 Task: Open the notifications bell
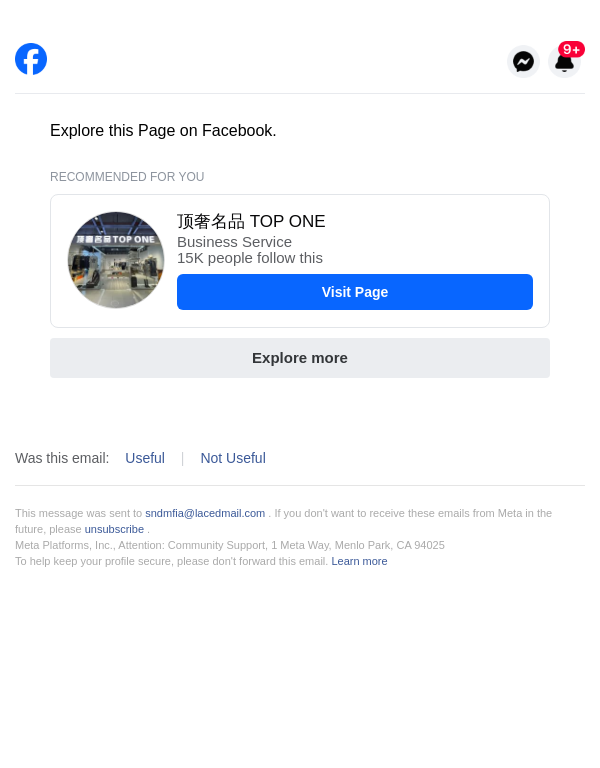tap(564, 61)
